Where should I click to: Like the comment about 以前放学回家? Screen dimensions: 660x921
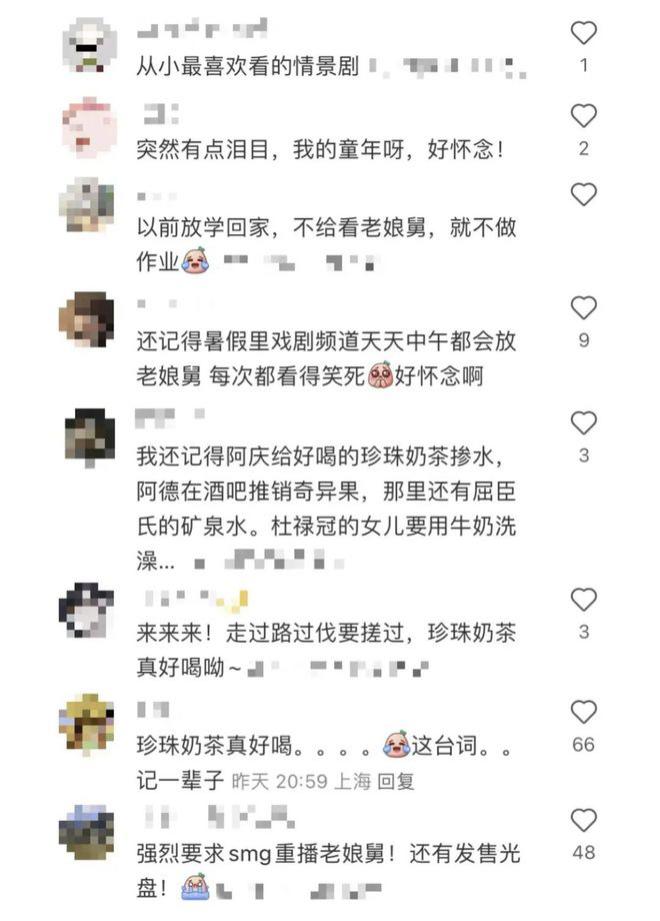[x=583, y=195]
